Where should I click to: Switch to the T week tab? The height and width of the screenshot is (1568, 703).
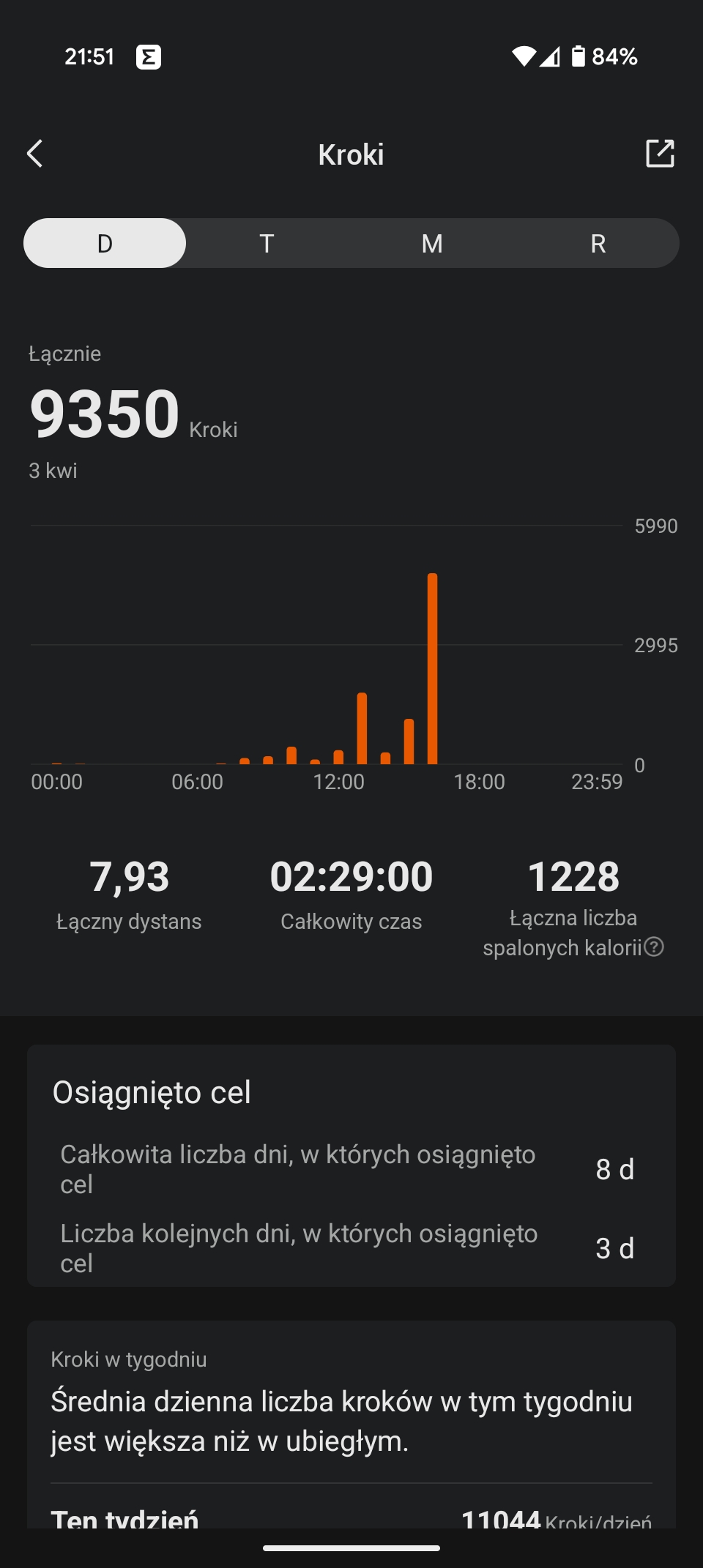click(x=267, y=243)
